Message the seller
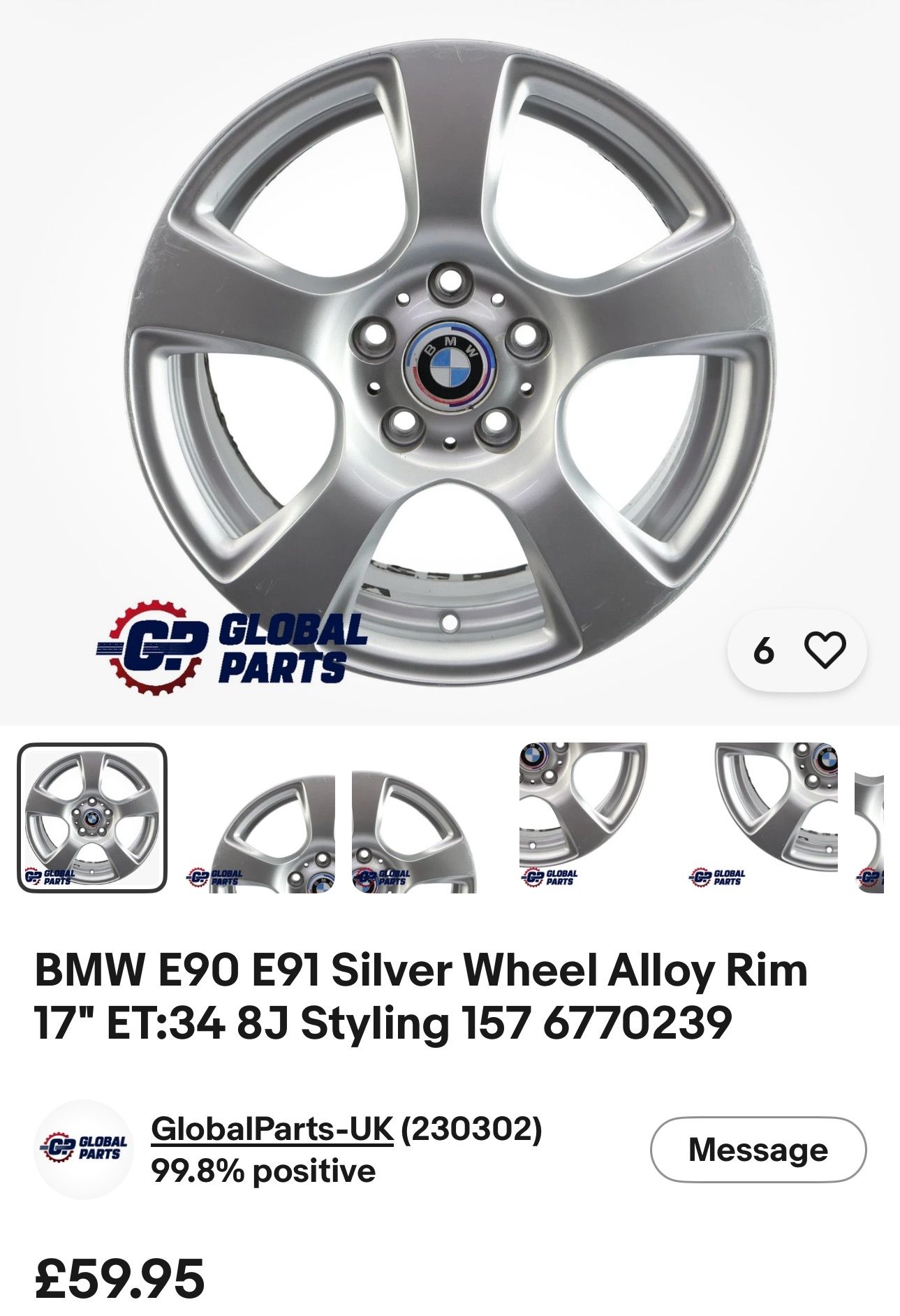900x1316 pixels. click(758, 1150)
